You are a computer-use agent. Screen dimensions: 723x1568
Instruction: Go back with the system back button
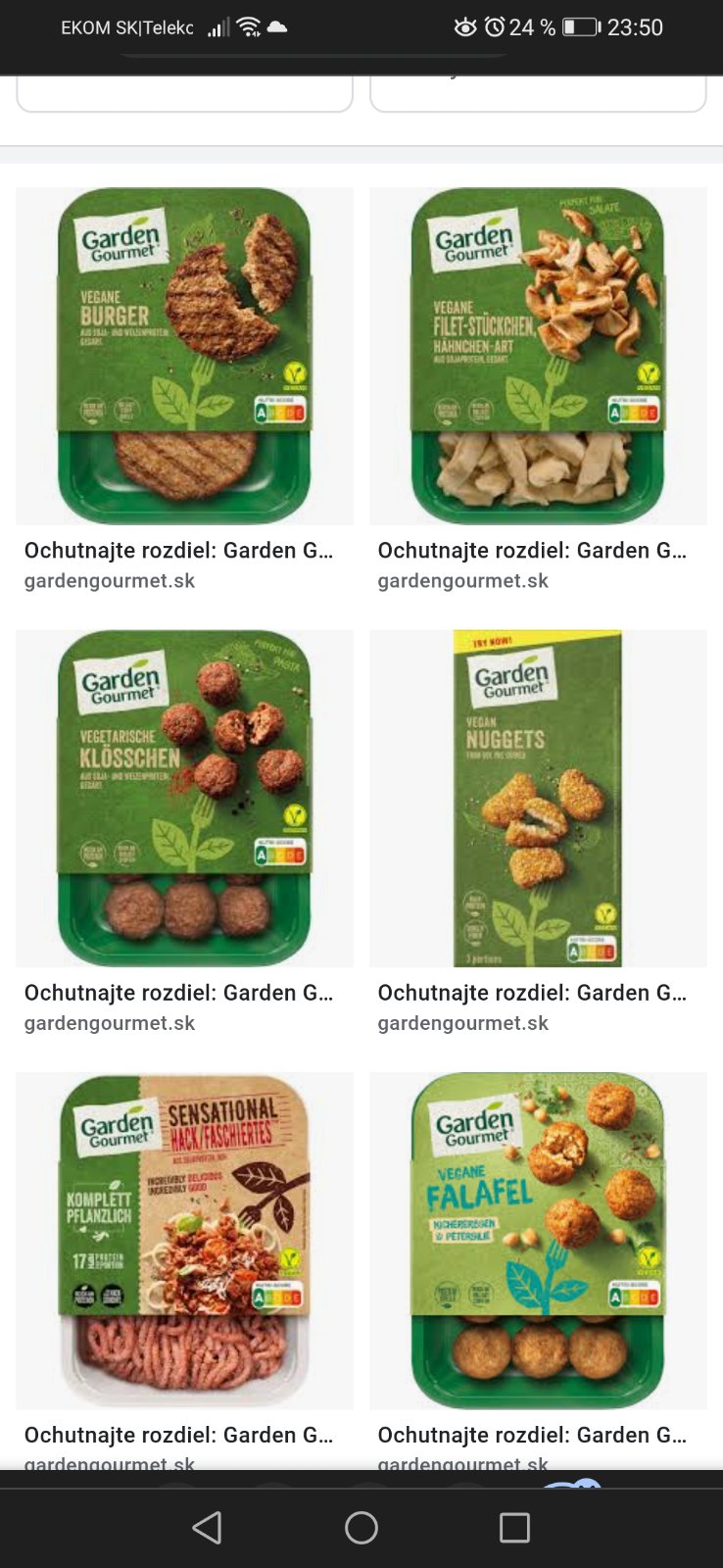(207, 1527)
